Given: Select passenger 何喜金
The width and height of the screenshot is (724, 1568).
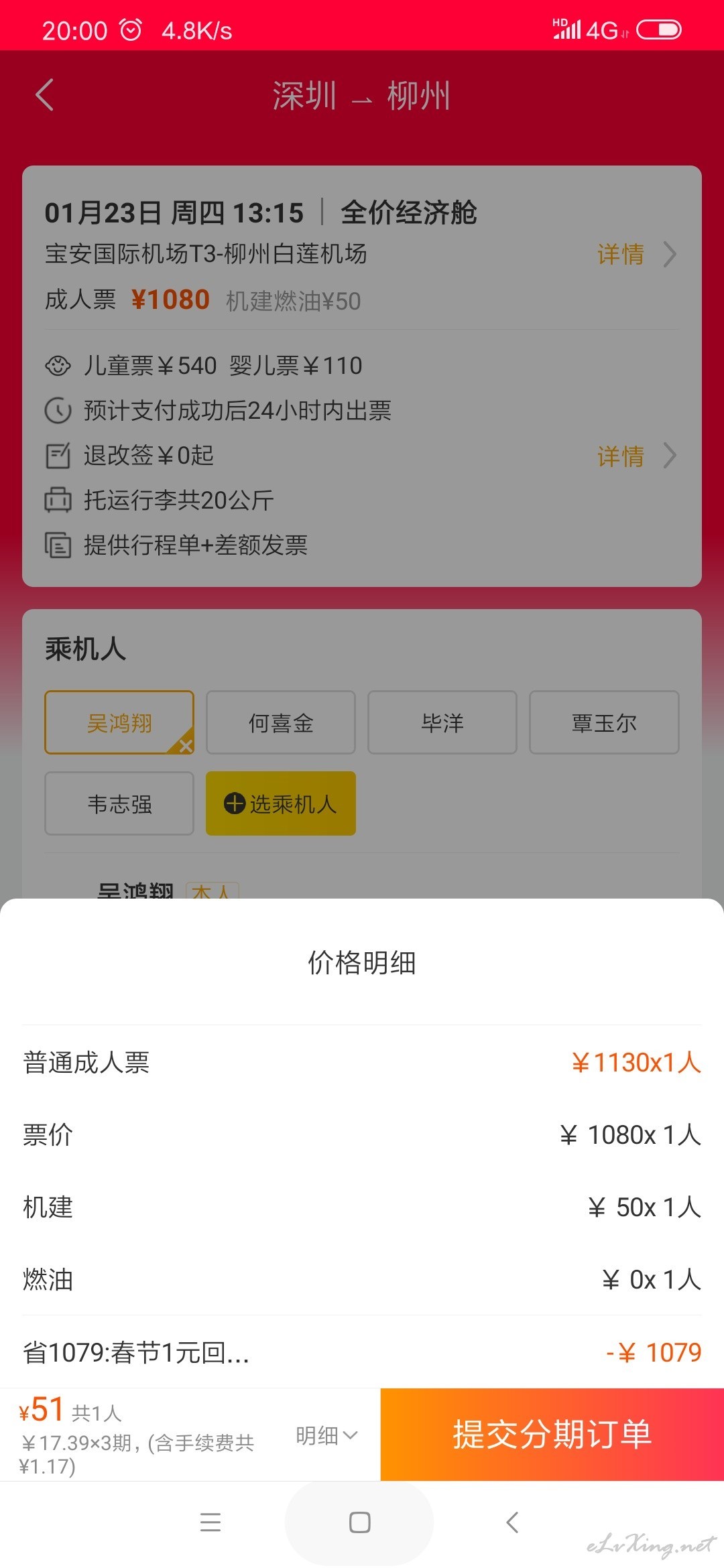Looking at the screenshot, I should click(281, 722).
